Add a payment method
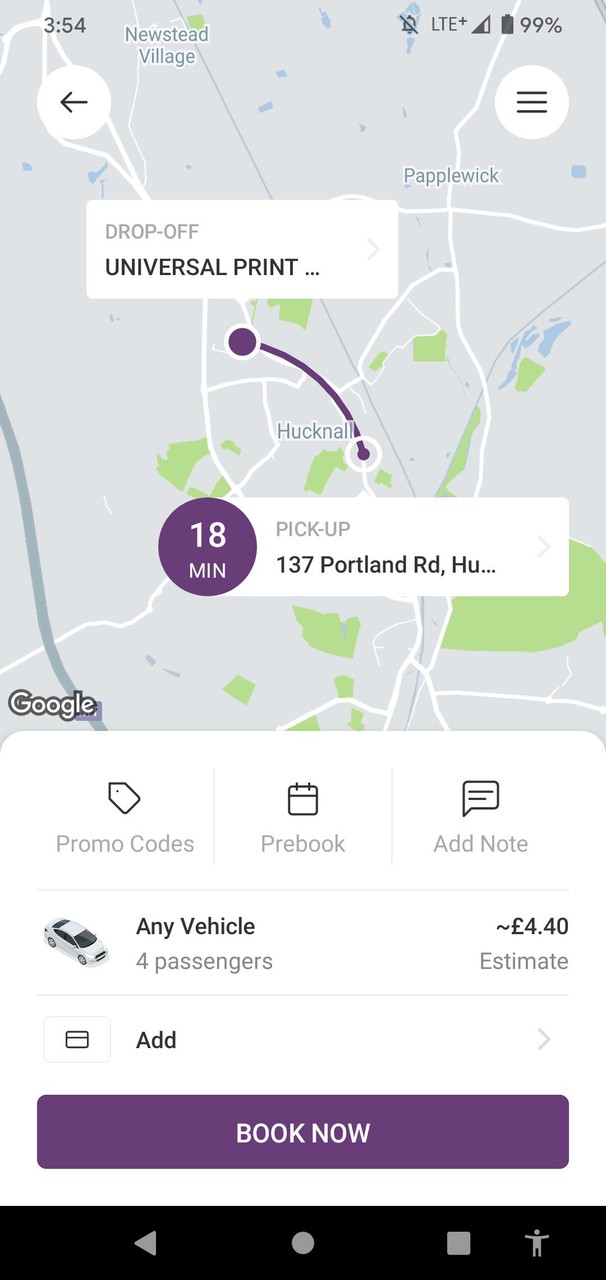Image resolution: width=606 pixels, height=1280 pixels. click(303, 1040)
